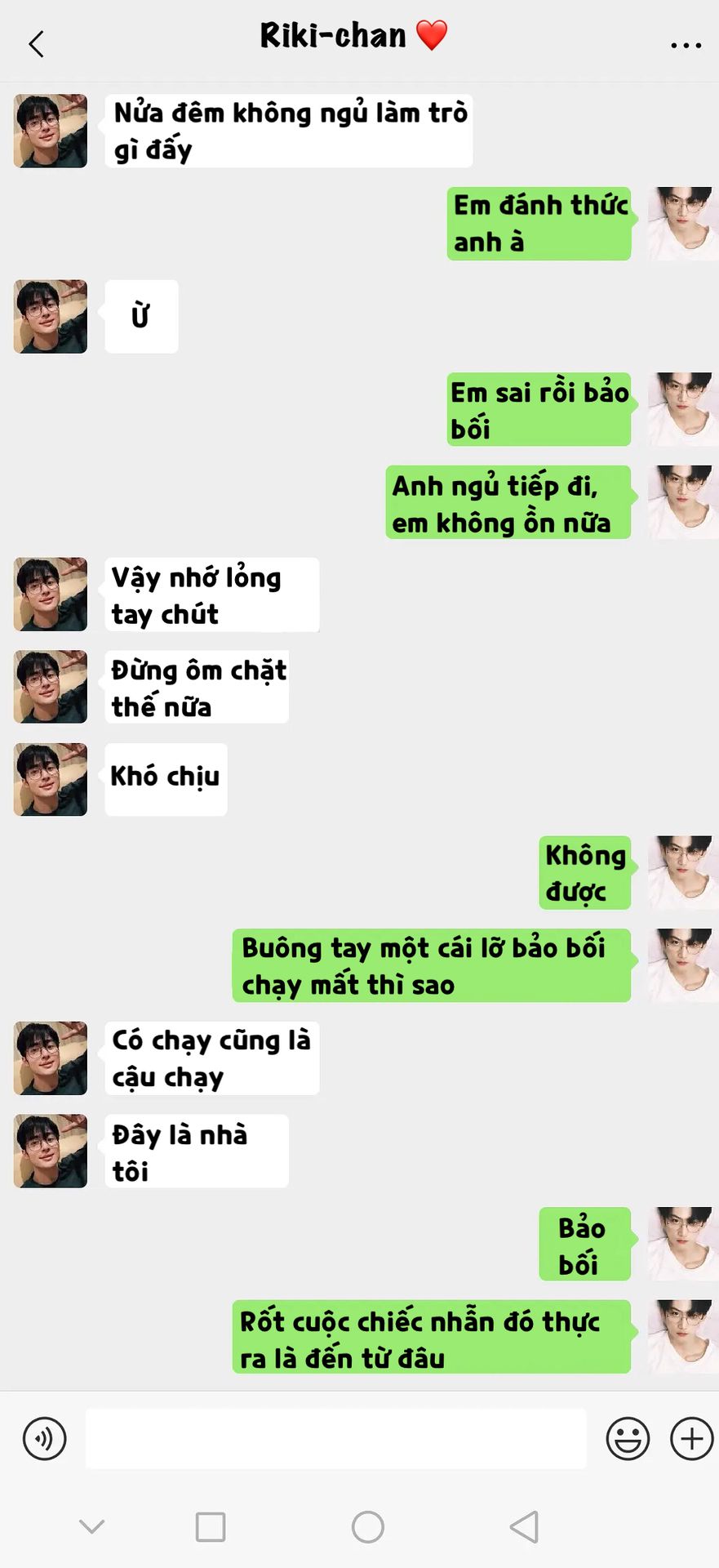Tap the system back triangle

pos(524,1526)
